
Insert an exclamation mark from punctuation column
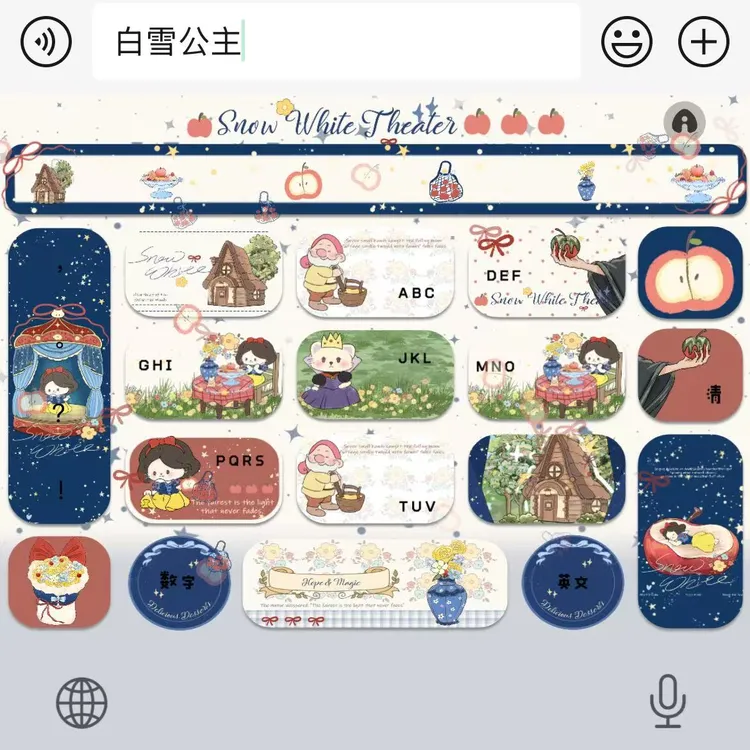[61, 490]
